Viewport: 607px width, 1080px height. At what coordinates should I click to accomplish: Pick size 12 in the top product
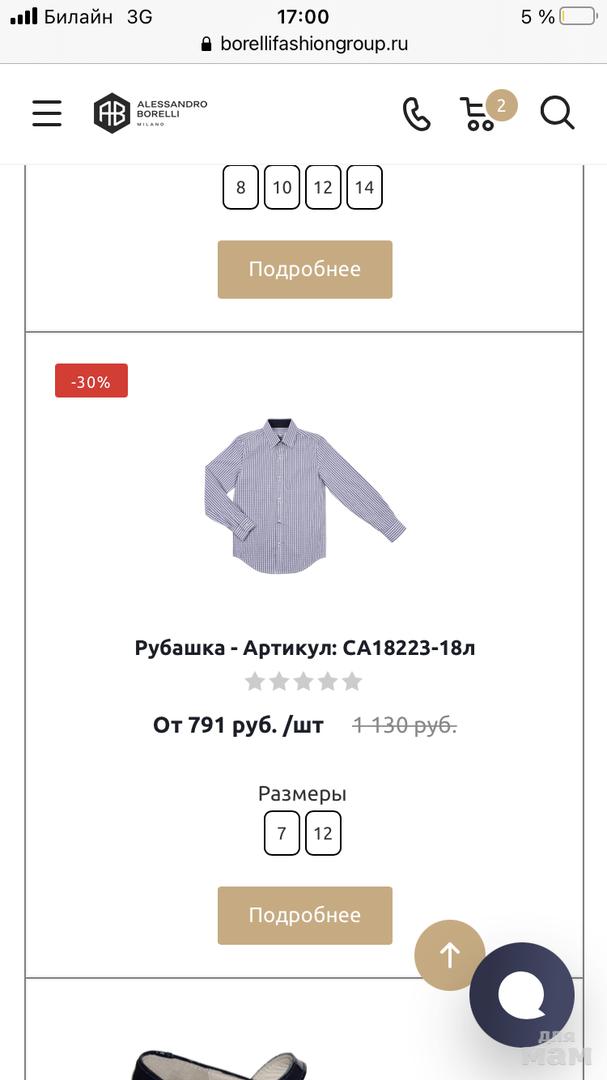[x=323, y=188]
